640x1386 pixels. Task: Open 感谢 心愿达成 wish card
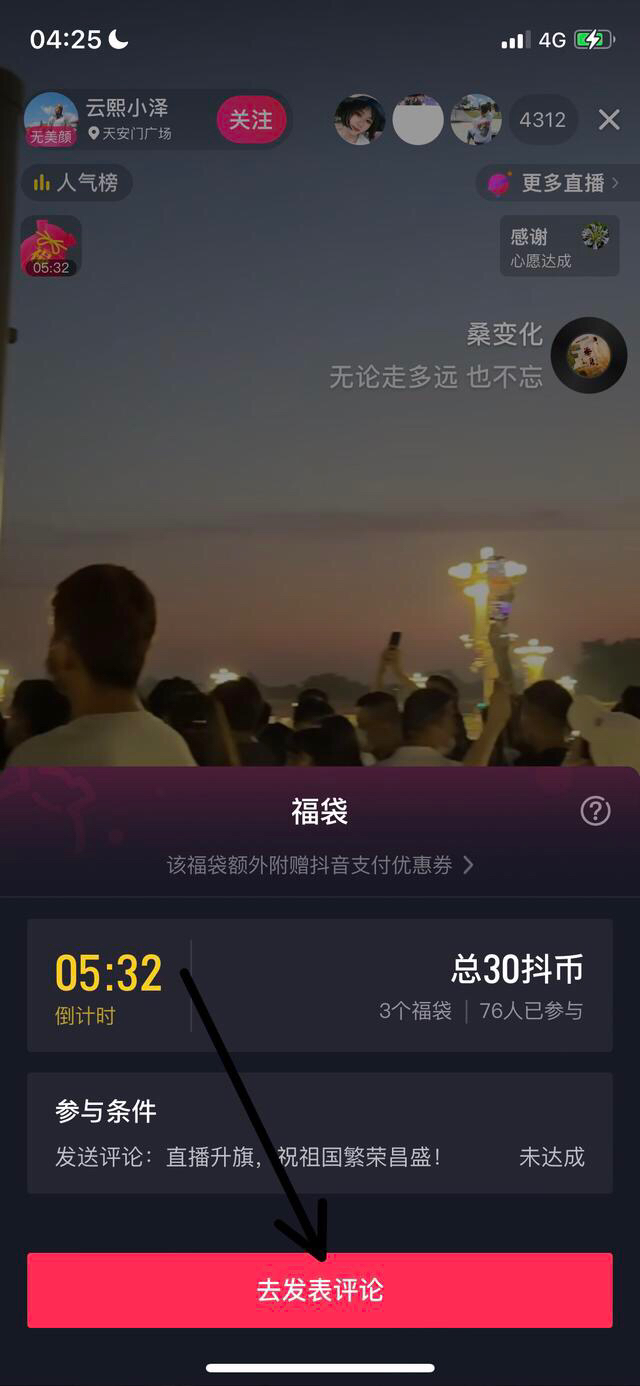(x=559, y=246)
